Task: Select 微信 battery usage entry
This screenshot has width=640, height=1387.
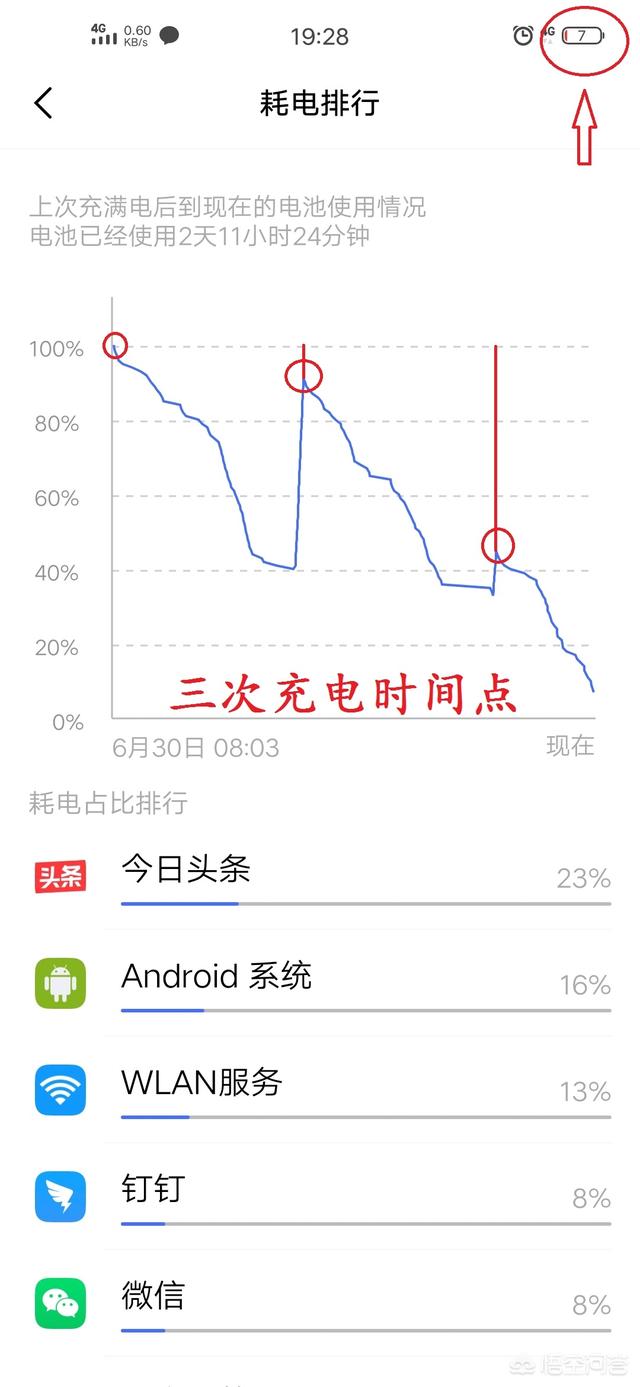Action: [320, 1302]
